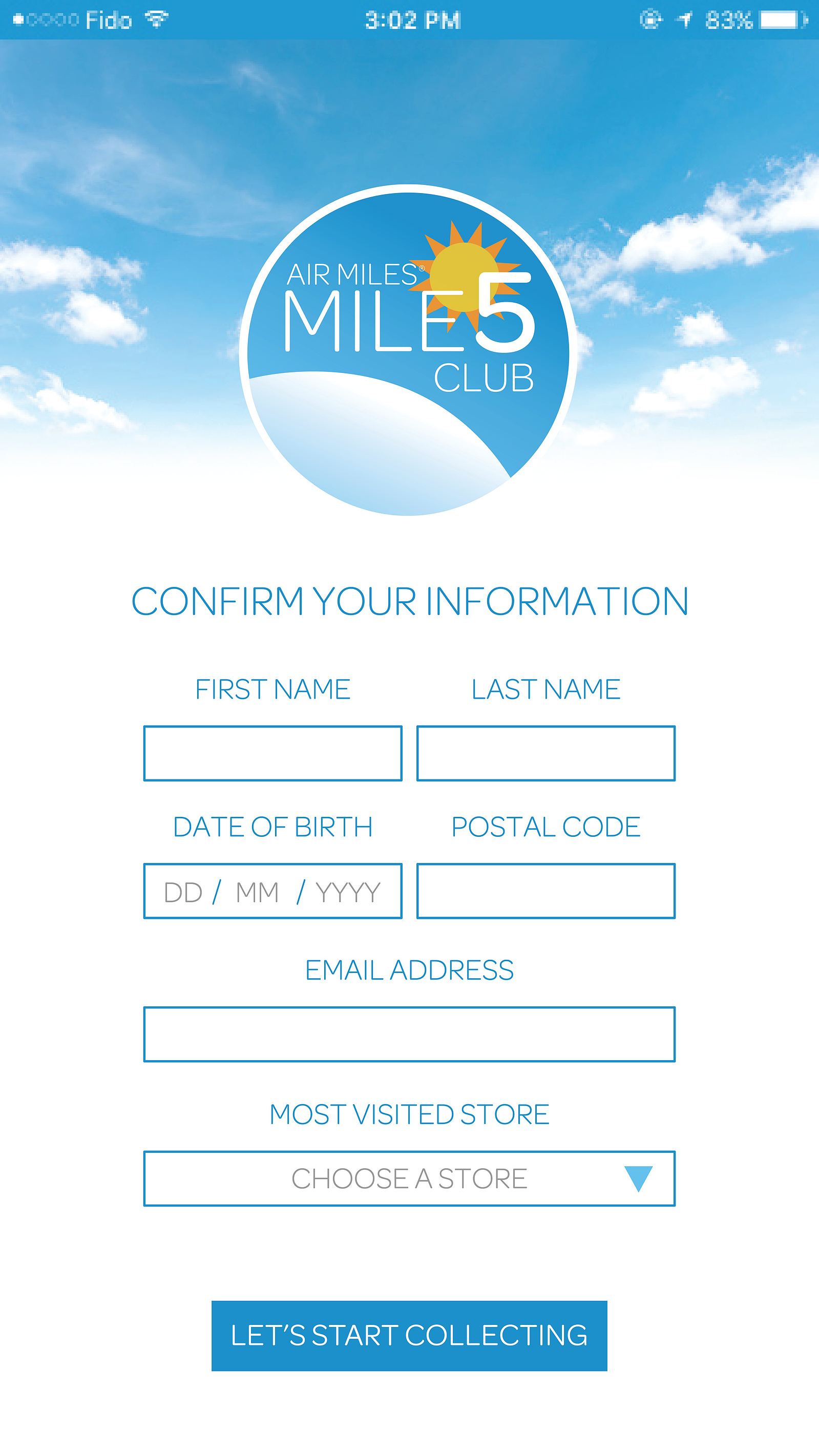Tap the Email Address field
This screenshot has width=819, height=1456.
coord(409,1035)
